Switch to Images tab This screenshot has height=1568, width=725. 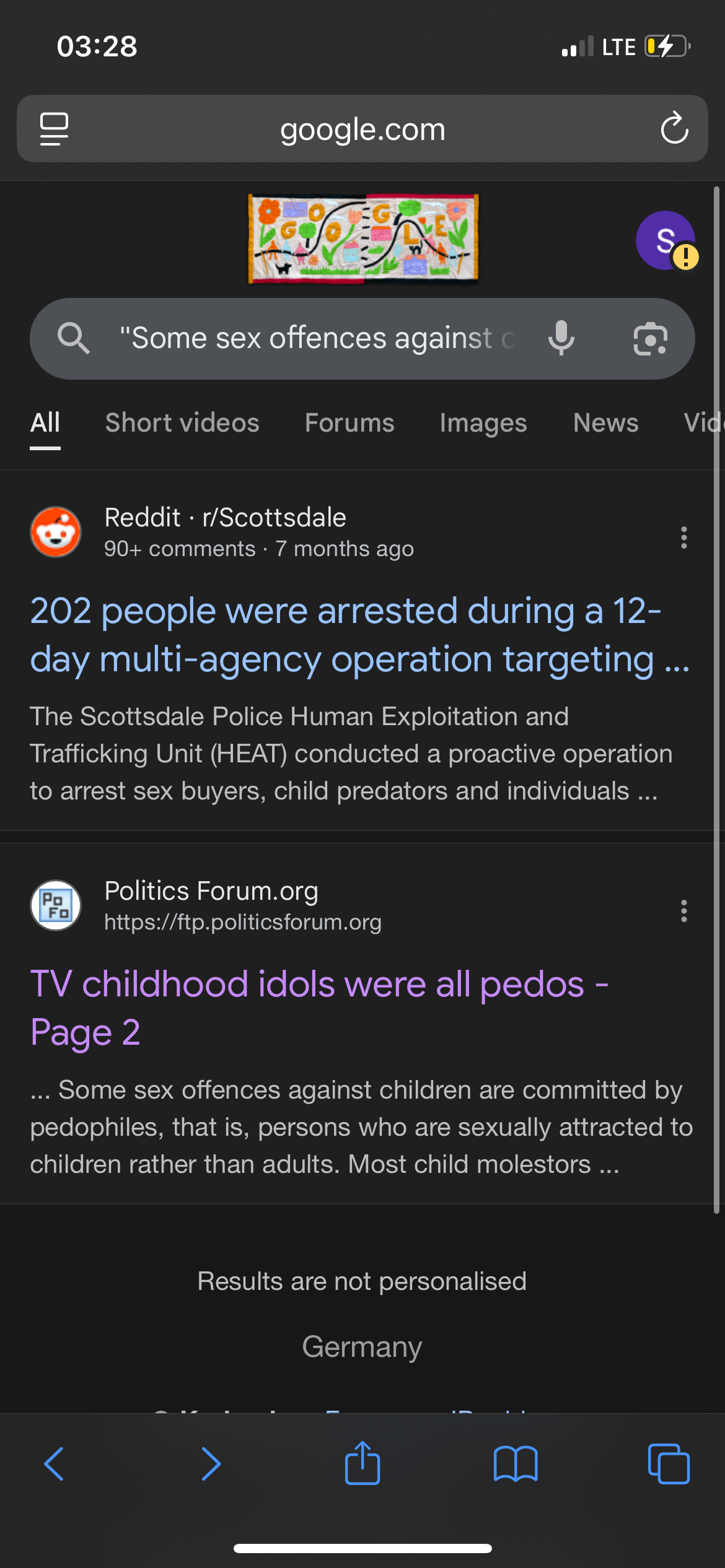click(483, 423)
